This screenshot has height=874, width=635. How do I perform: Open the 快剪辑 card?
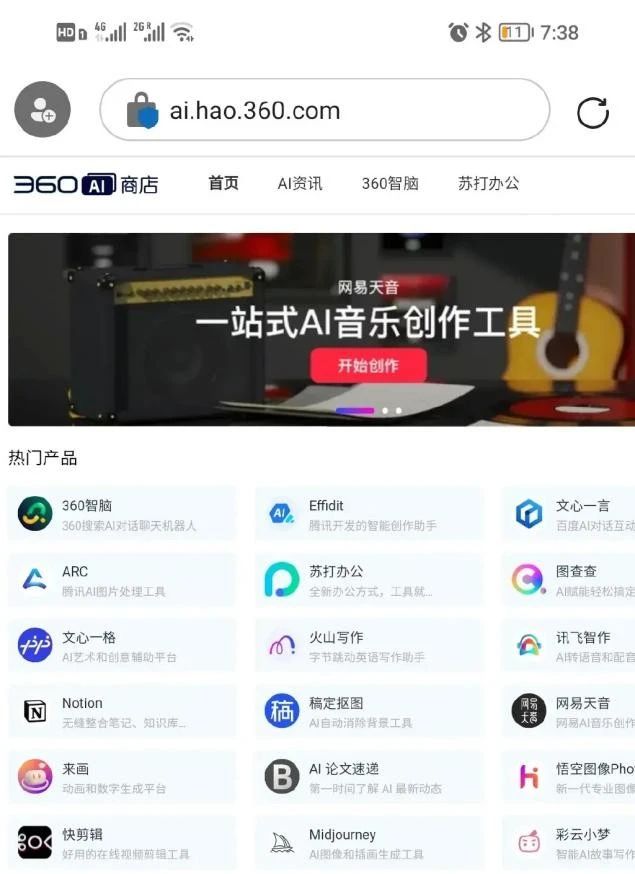point(122,843)
